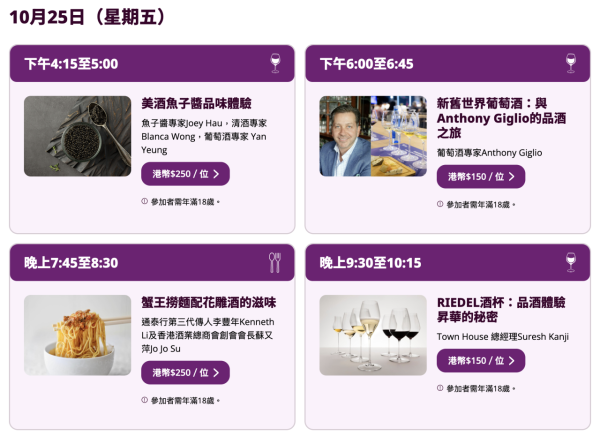This screenshot has width=600, height=436.
Task: Open the caviar tasting image
Action: [x=77, y=136]
